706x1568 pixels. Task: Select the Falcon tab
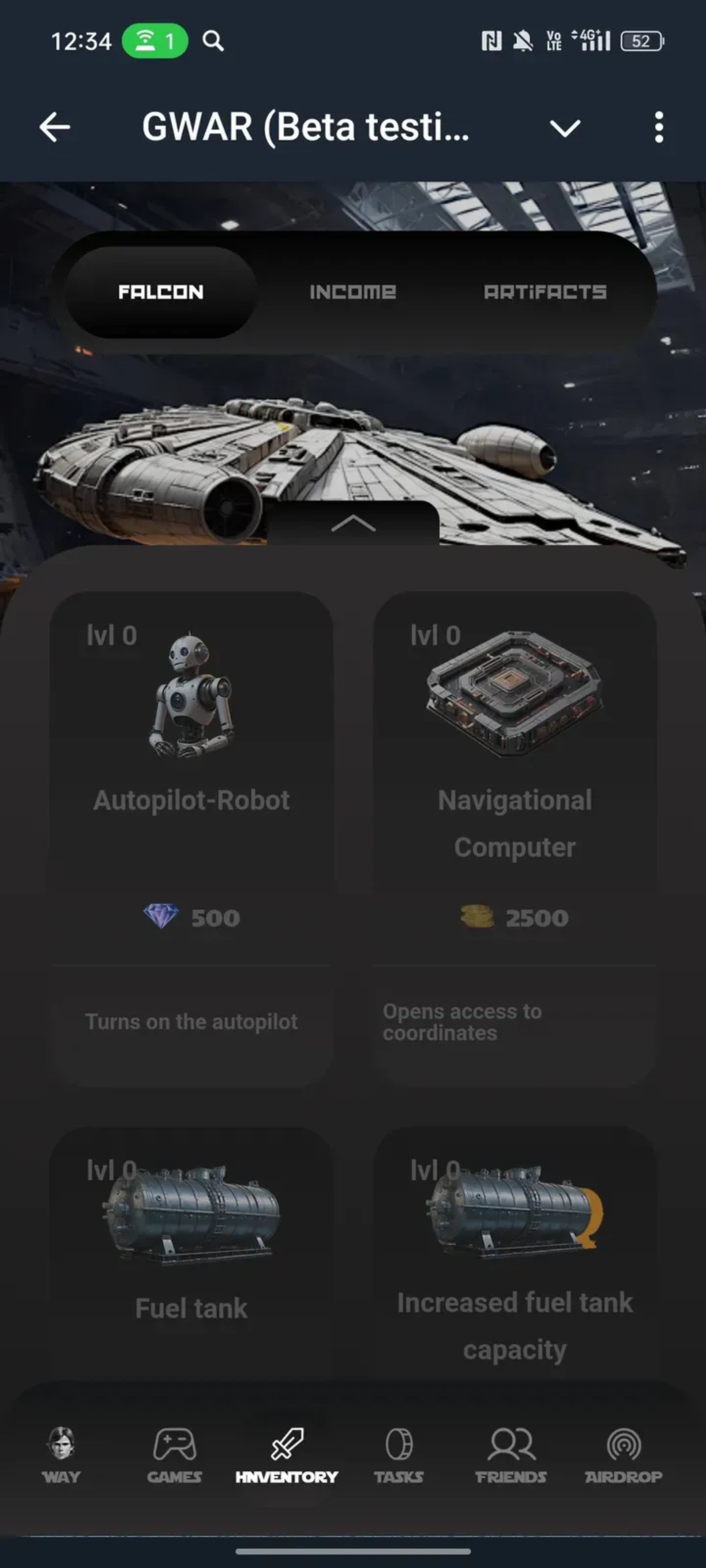(161, 292)
